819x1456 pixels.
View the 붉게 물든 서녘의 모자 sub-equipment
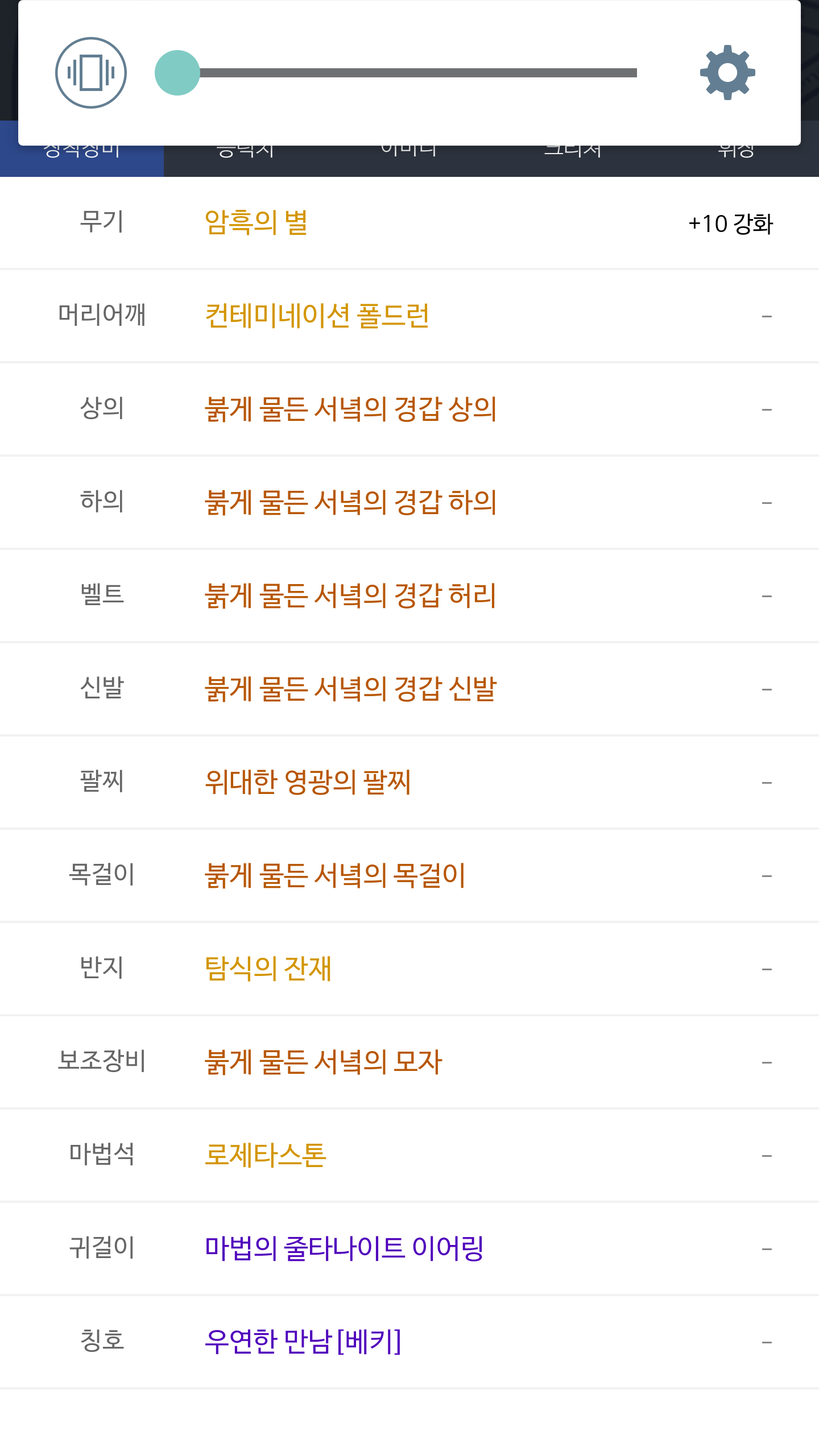[x=409, y=1062]
